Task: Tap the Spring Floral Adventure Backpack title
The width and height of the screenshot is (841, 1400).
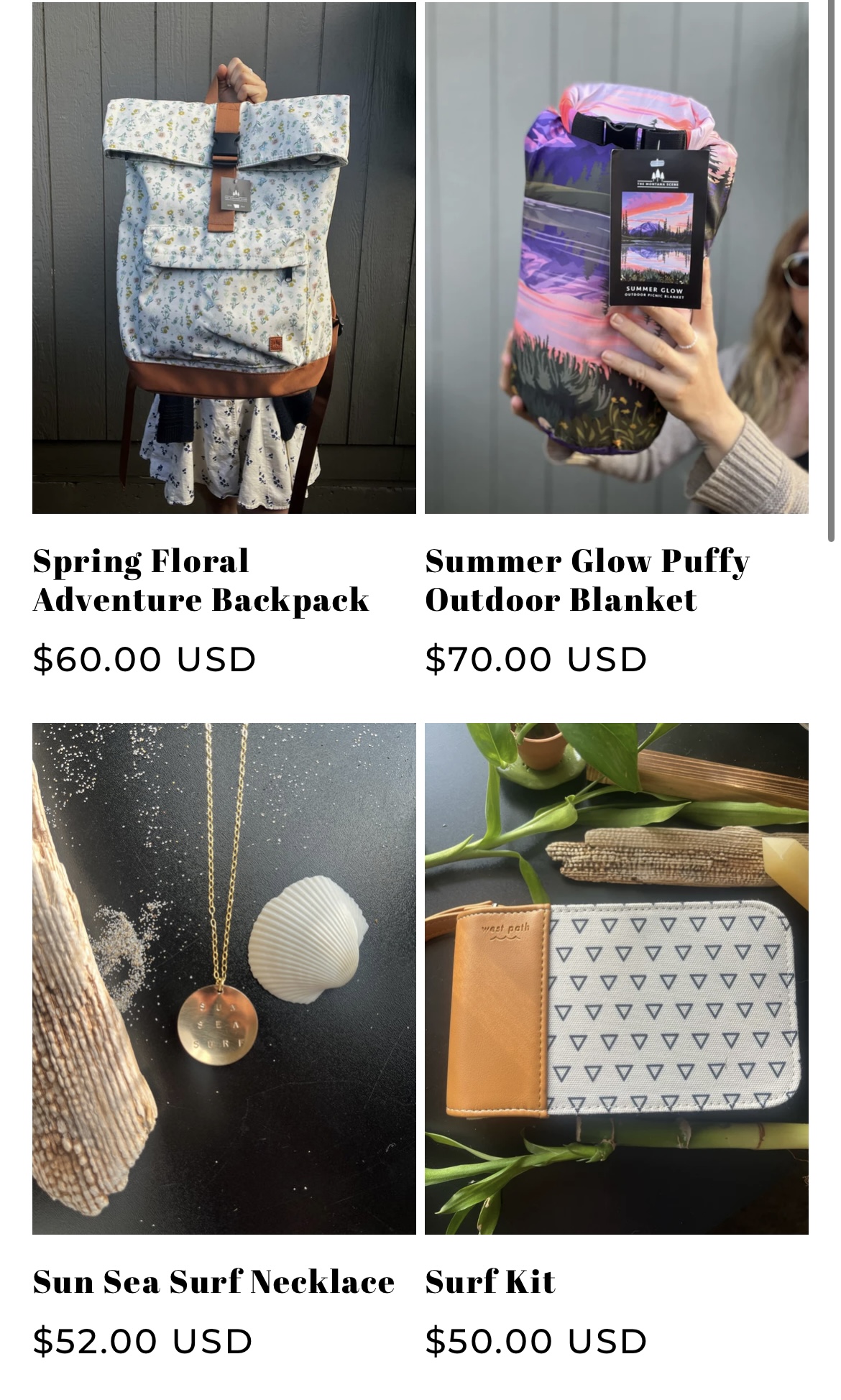Action: [x=201, y=580]
